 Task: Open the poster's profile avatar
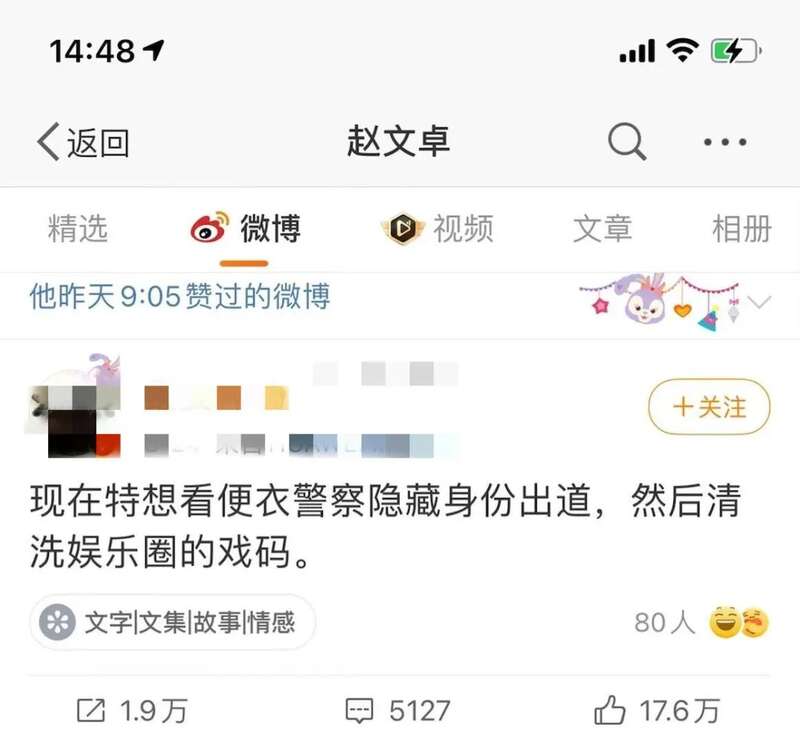70,408
